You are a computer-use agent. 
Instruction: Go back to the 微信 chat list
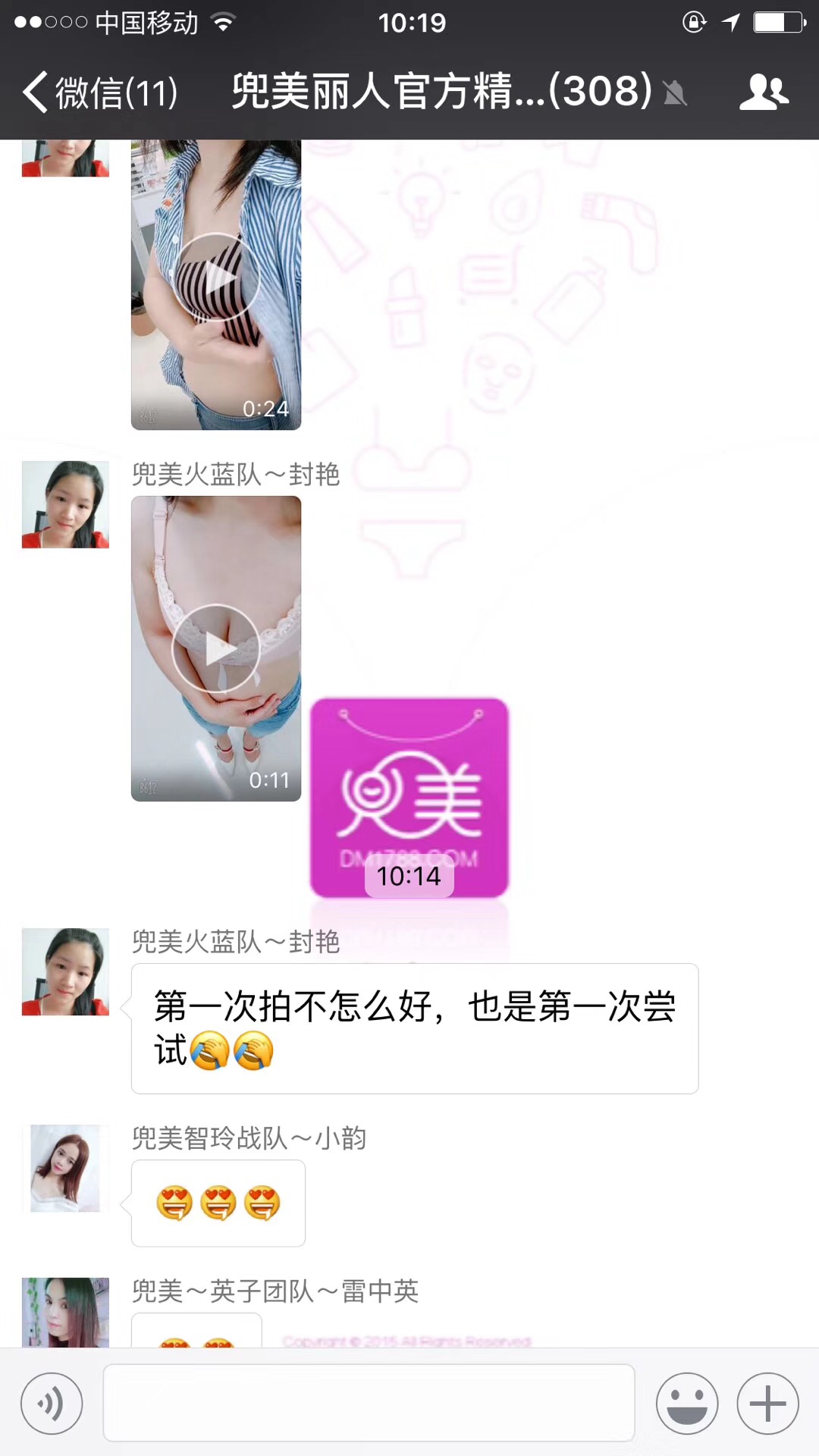99,93
